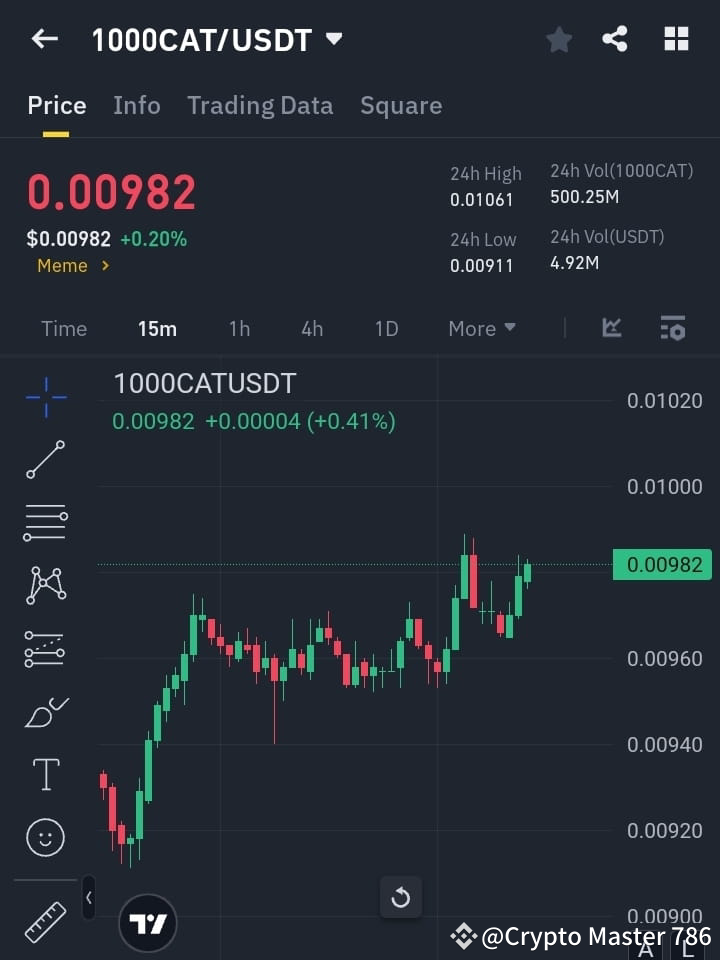The height and width of the screenshot is (960, 720).
Task: Refresh the chart view
Action: coord(400,897)
